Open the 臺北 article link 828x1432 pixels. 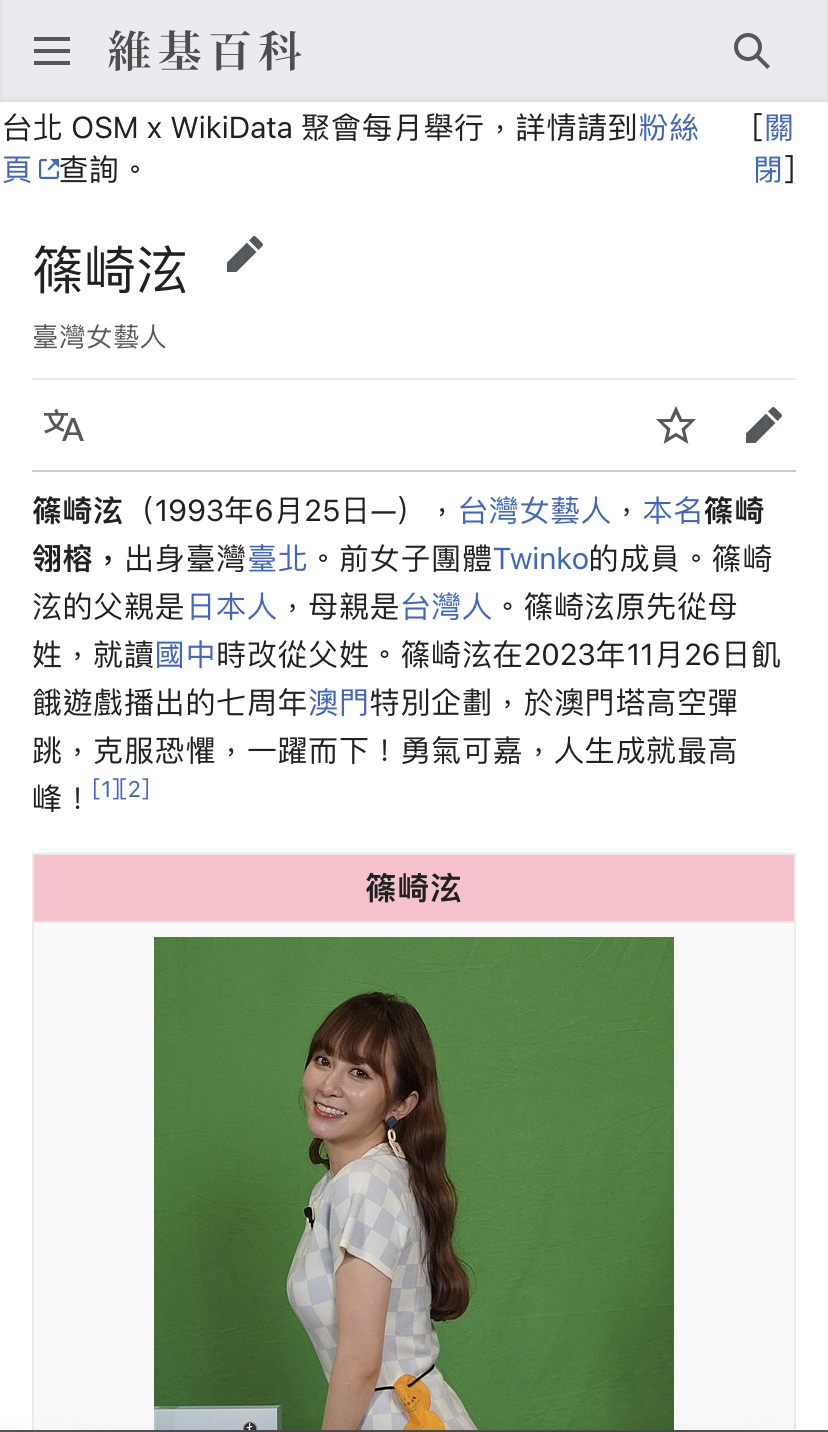click(277, 558)
